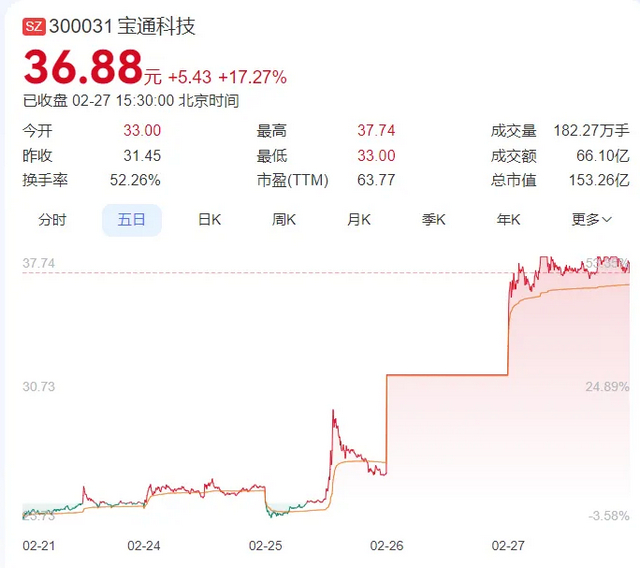Viewport: 640px width, 568px height.
Task: Open the 周K chart view
Action: pyautogui.click(x=284, y=219)
